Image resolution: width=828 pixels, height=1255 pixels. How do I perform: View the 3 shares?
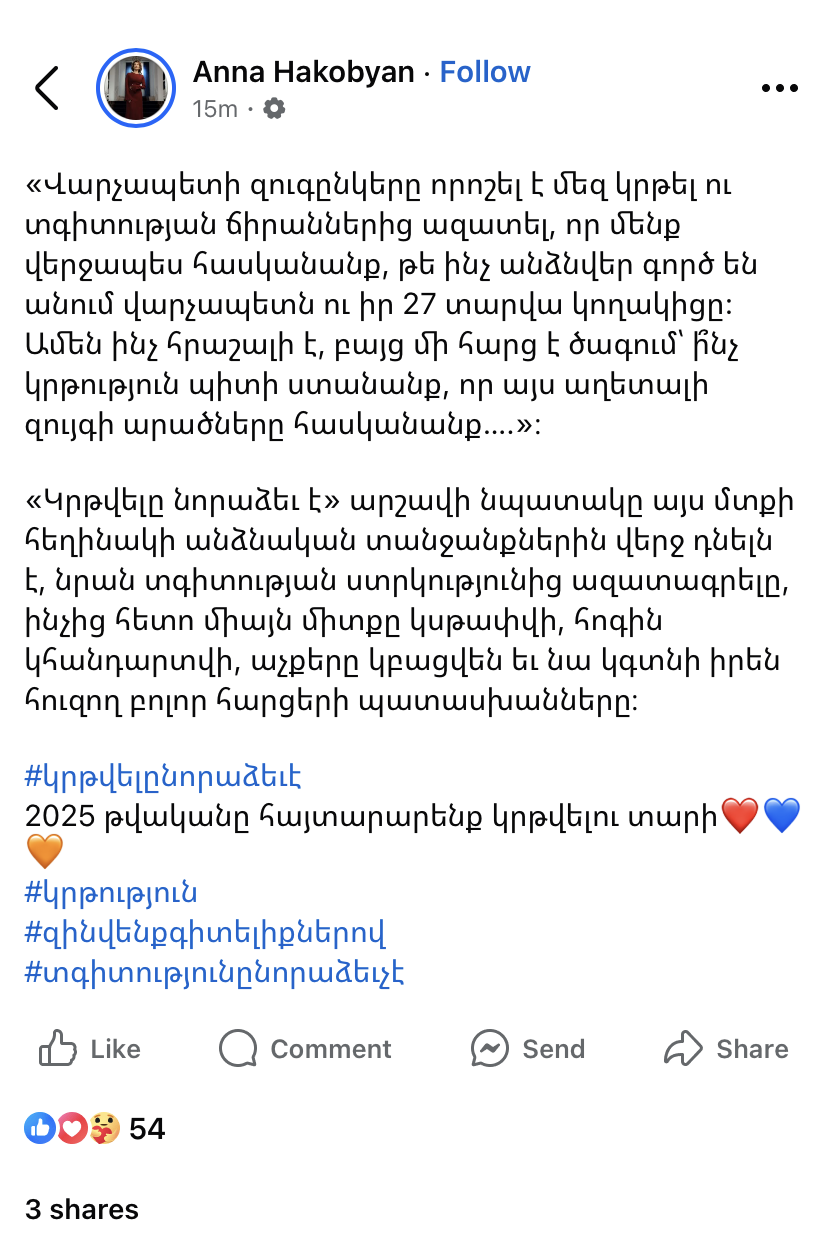(82, 1209)
